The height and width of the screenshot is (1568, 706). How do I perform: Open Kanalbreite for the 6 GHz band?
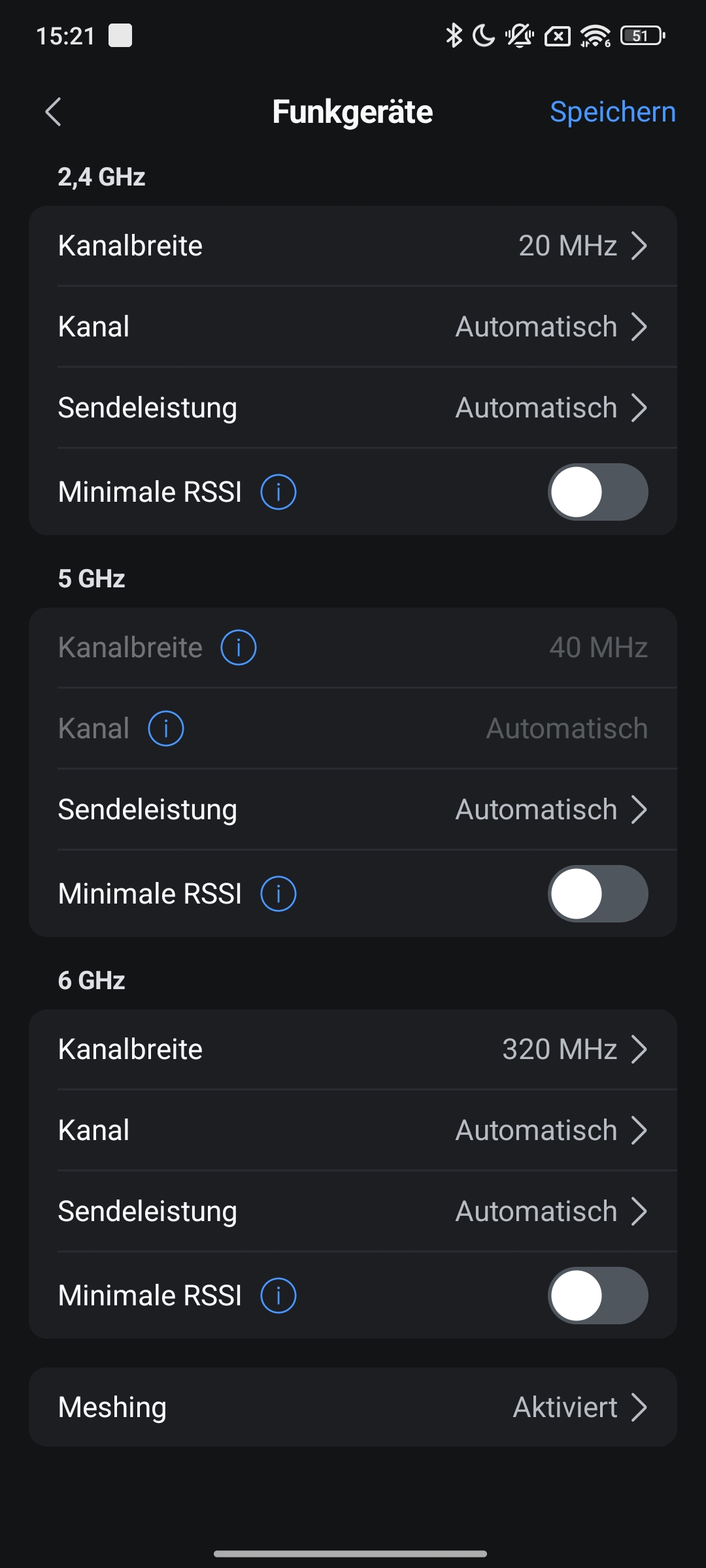pyautogui.click(x=353, y=1049)
